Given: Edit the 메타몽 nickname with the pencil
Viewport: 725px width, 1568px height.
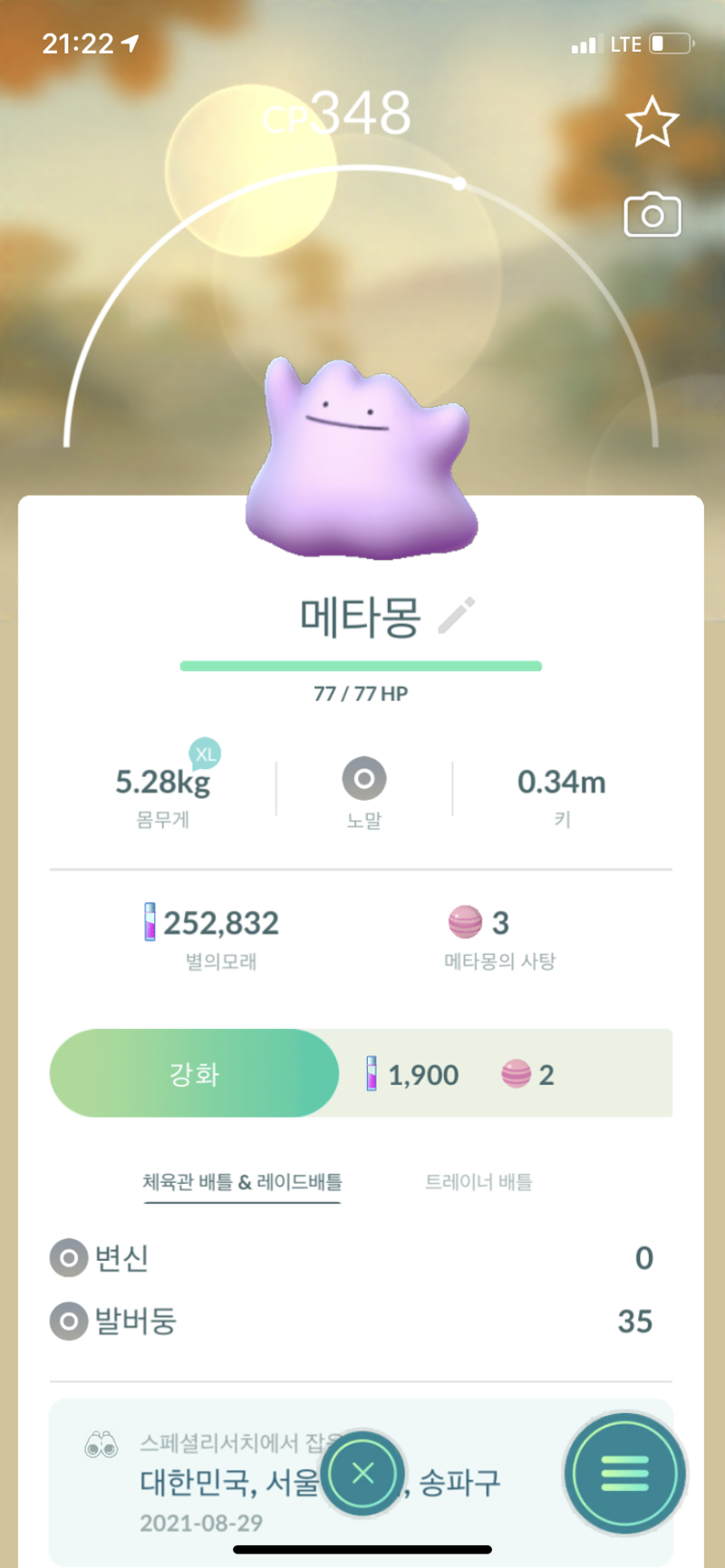Looking at the screenshot, I should 457,616.
